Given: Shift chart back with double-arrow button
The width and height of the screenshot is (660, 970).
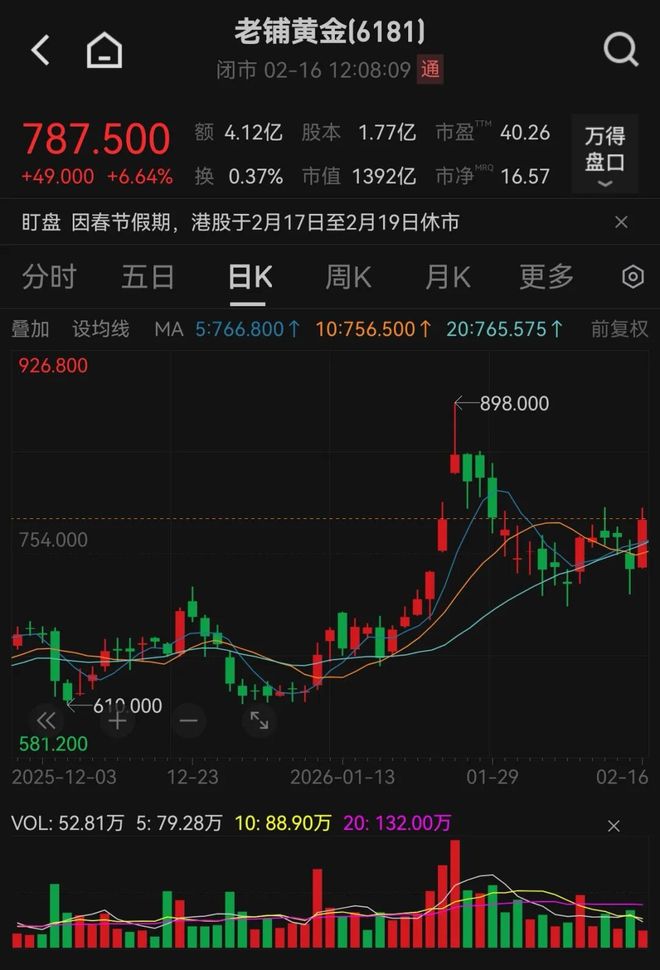Looking at the screenshot, I should click(45, 719).
